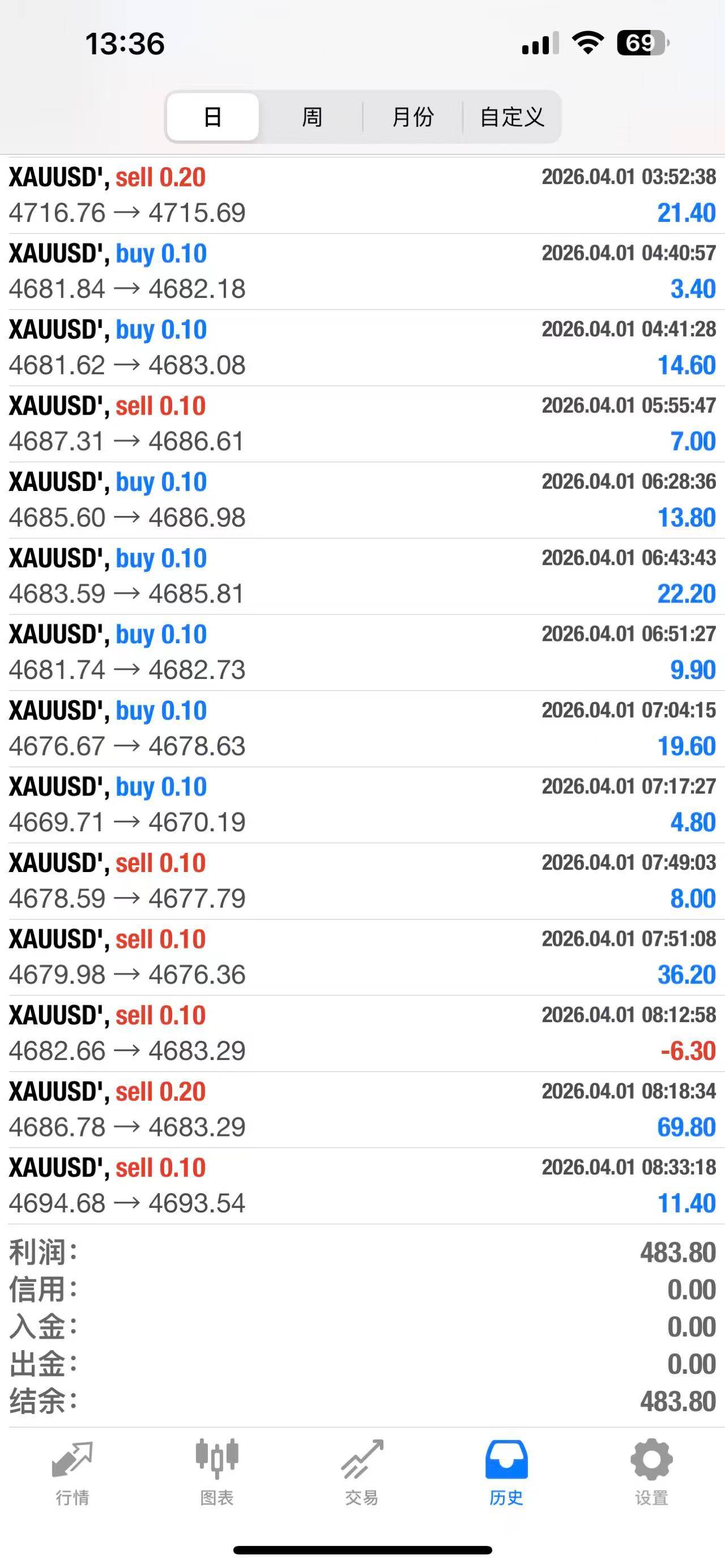Go to the 图表 chart tab
Screen dimensions: 725x1568
(217, 1472)
